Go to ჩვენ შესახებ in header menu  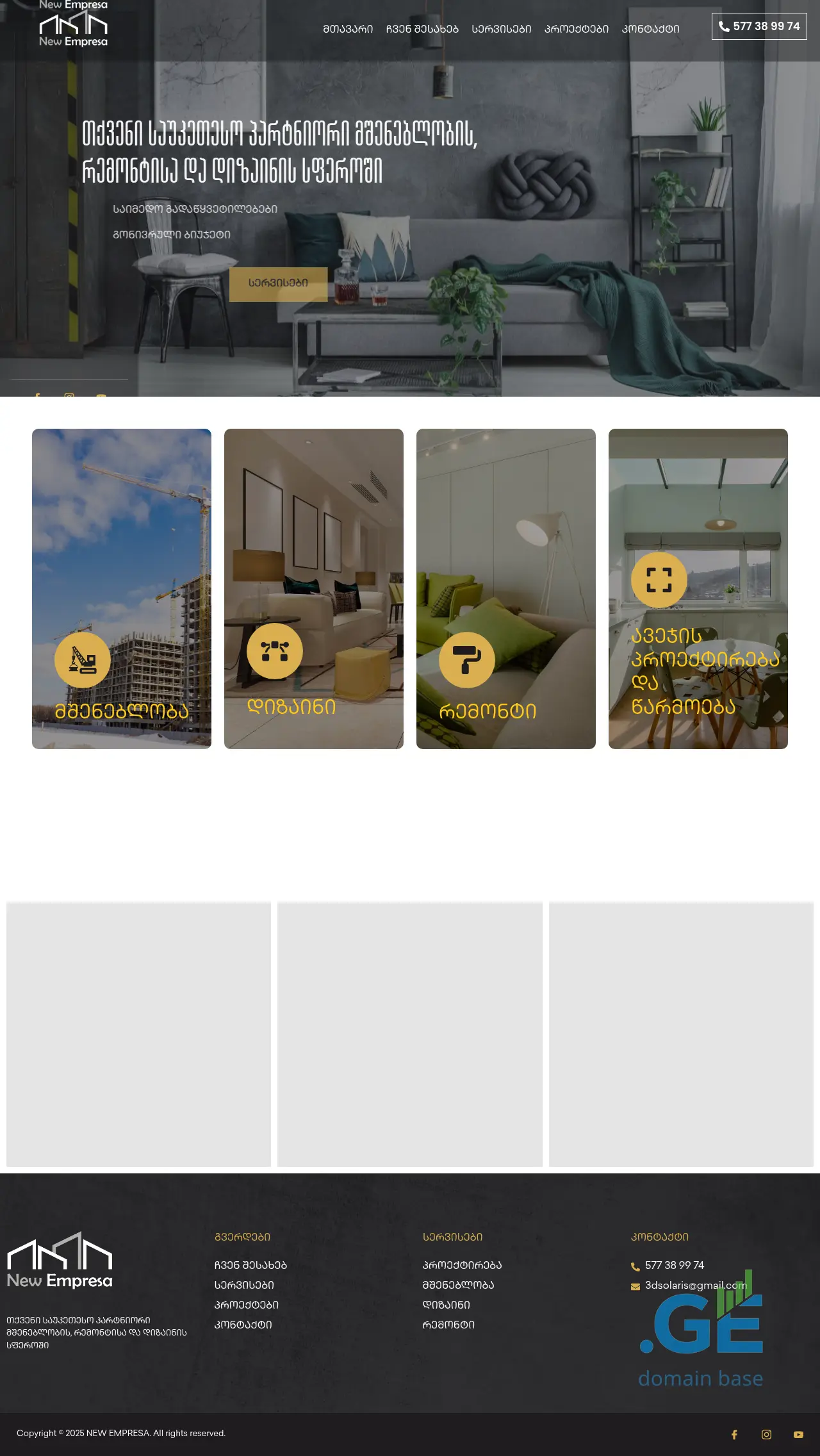[422, 29]
